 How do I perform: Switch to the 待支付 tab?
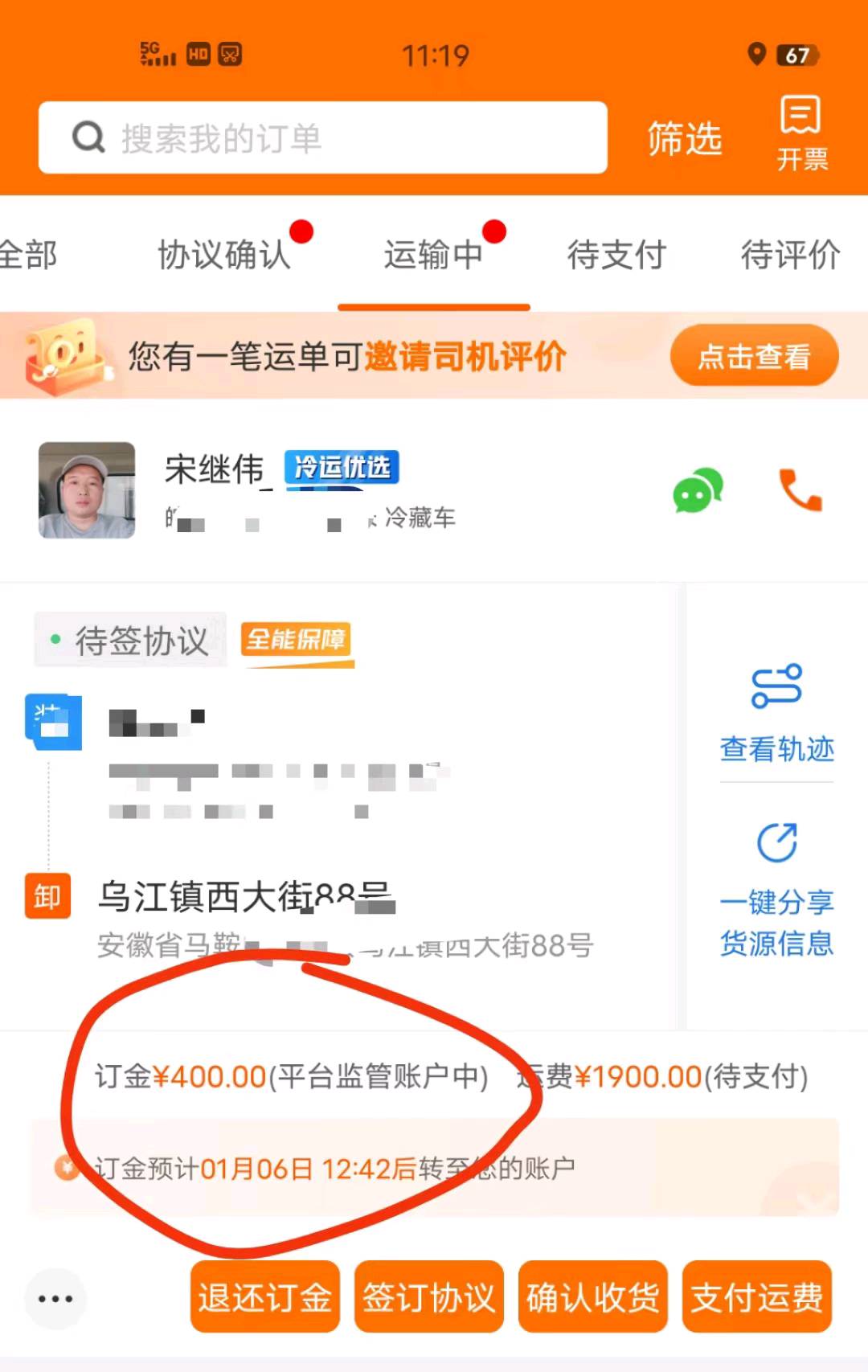point(616,255)
